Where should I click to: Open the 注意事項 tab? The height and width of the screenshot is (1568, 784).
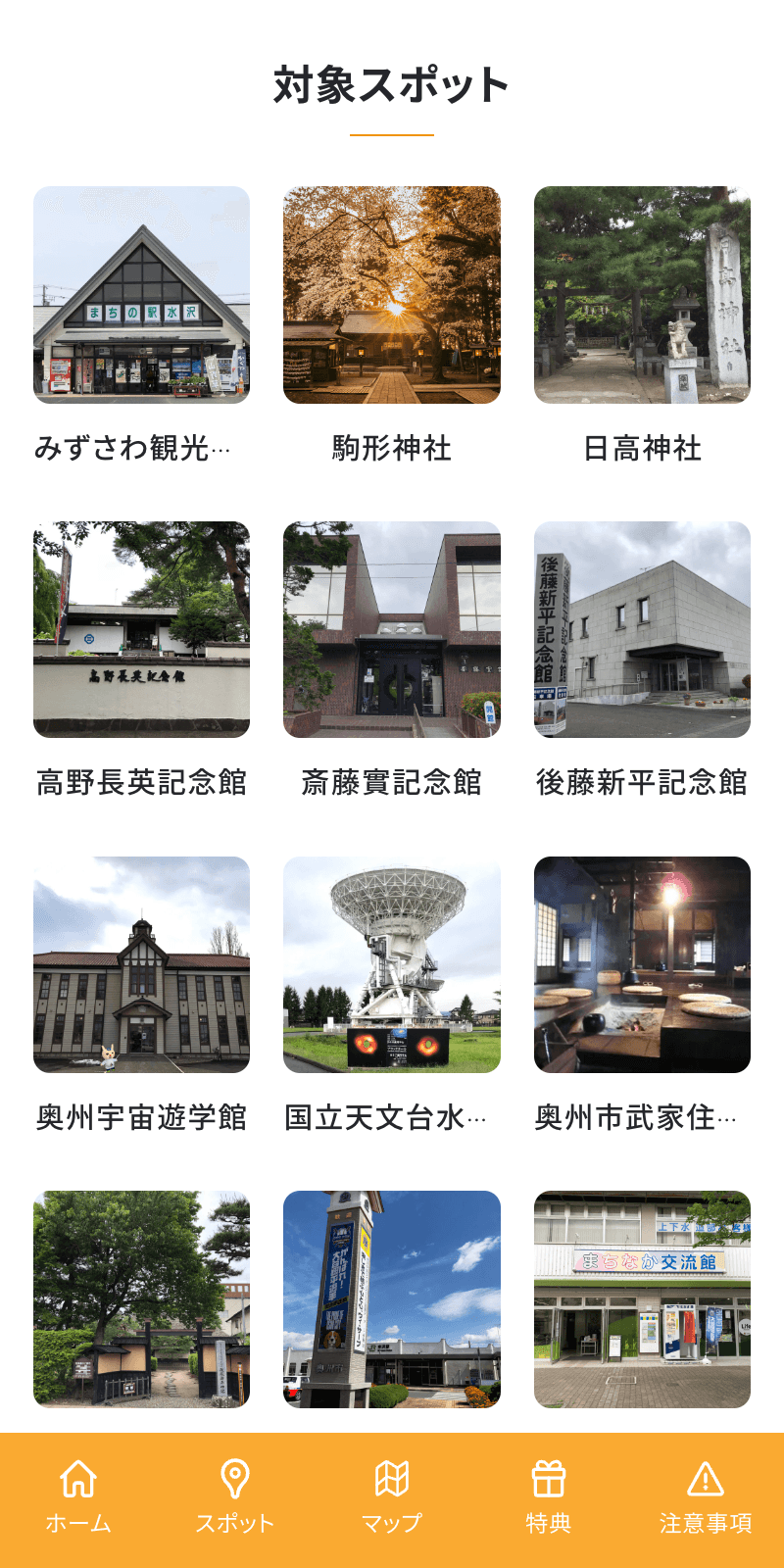coord(706,1497)
